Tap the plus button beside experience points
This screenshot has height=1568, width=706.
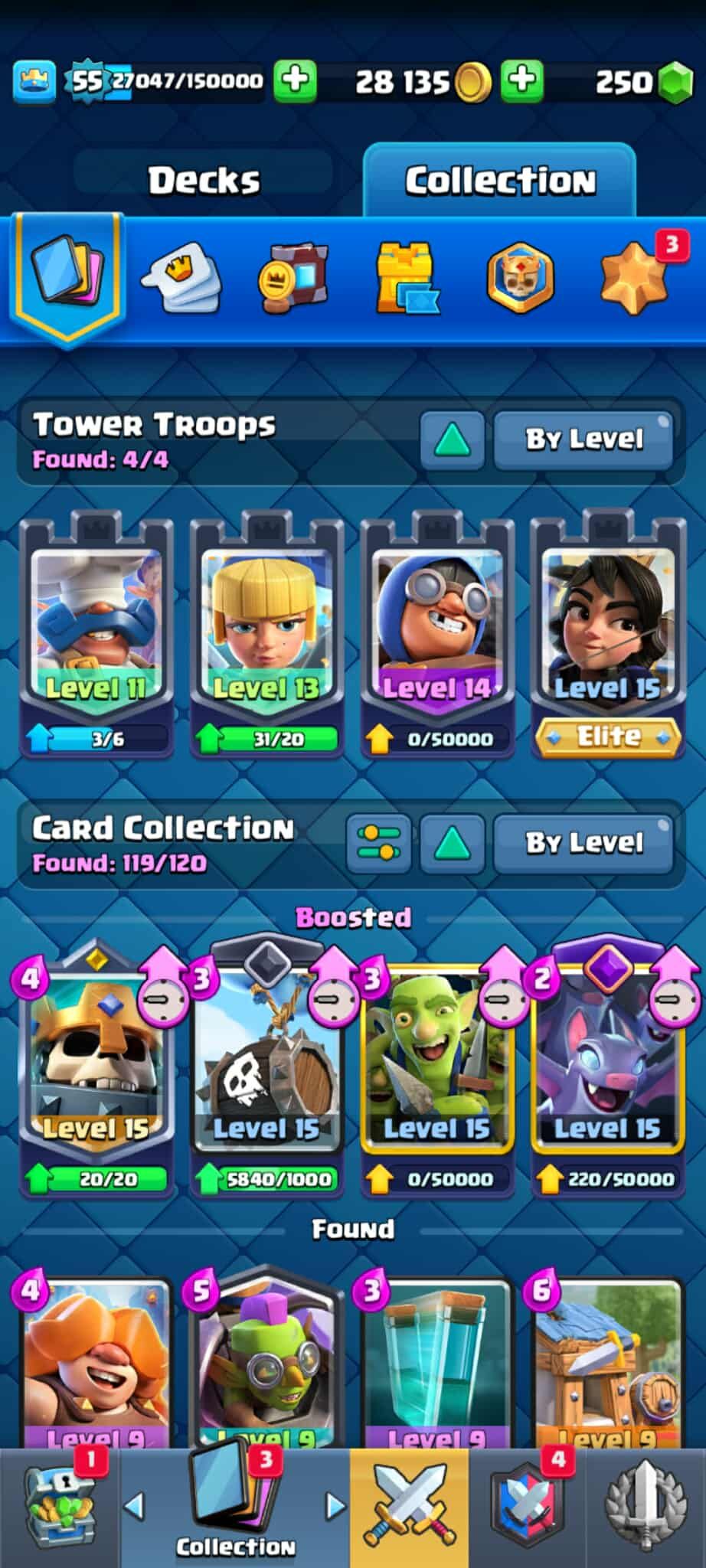[x=295, y=80]
